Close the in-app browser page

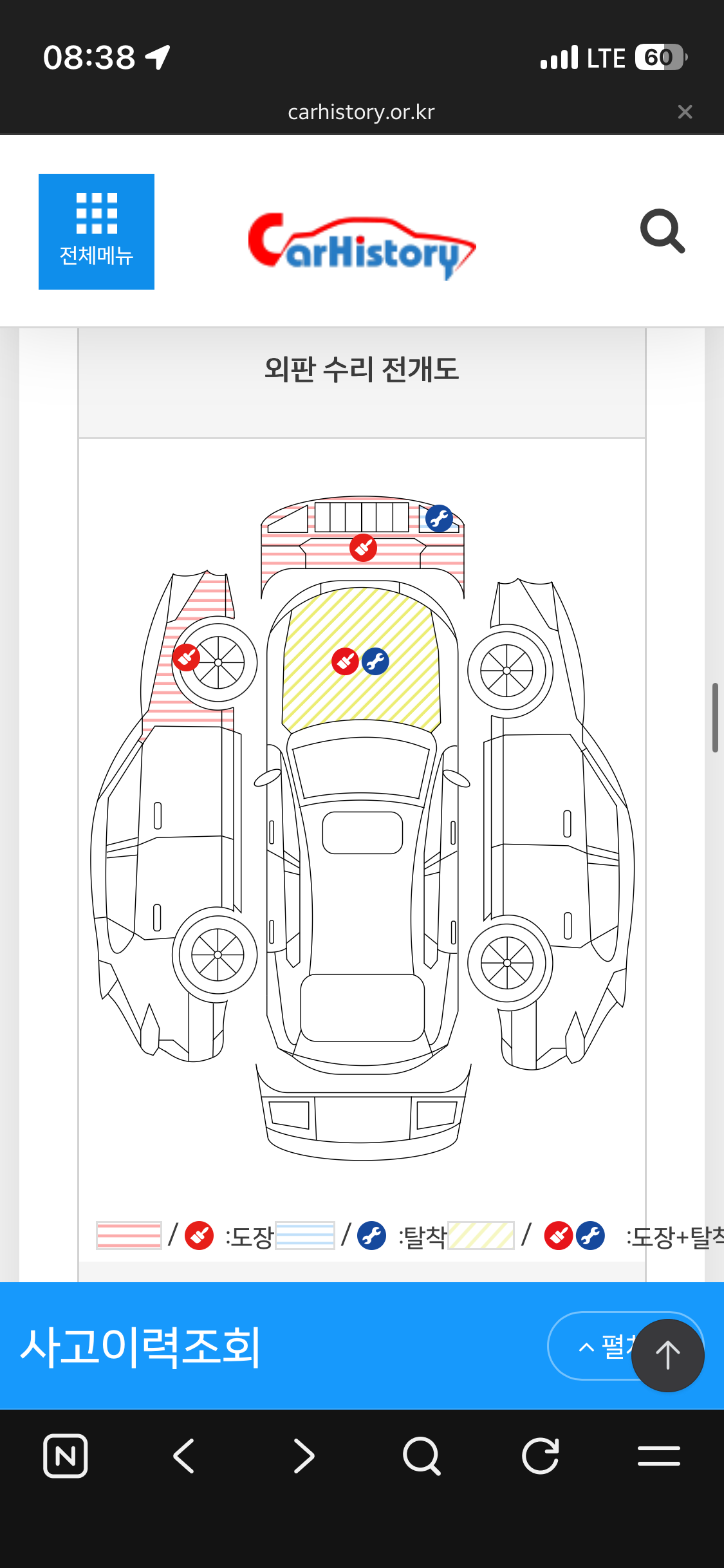[685, 112]
